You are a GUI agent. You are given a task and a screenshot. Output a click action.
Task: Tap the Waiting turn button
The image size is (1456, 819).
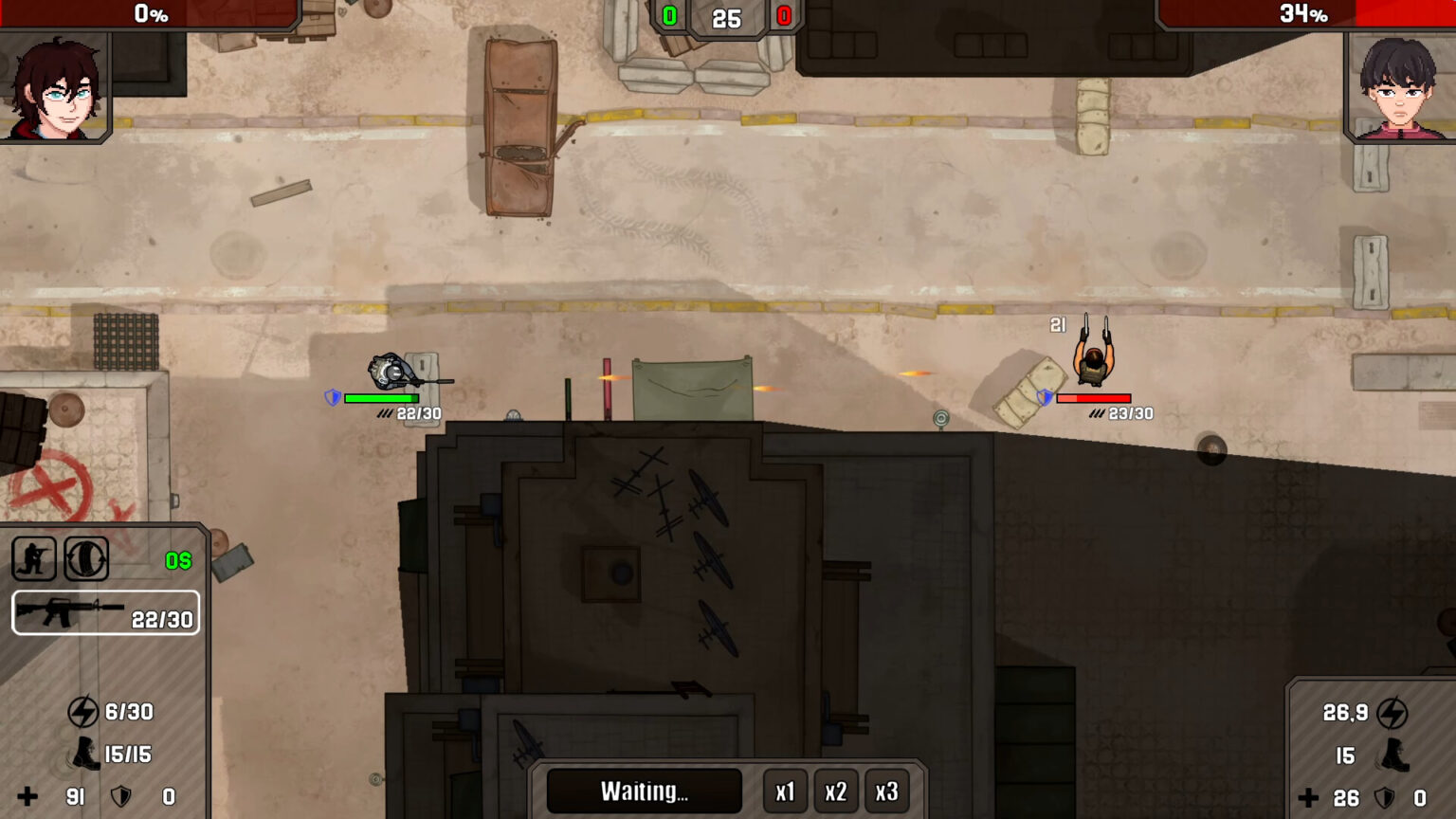point(645,792)
